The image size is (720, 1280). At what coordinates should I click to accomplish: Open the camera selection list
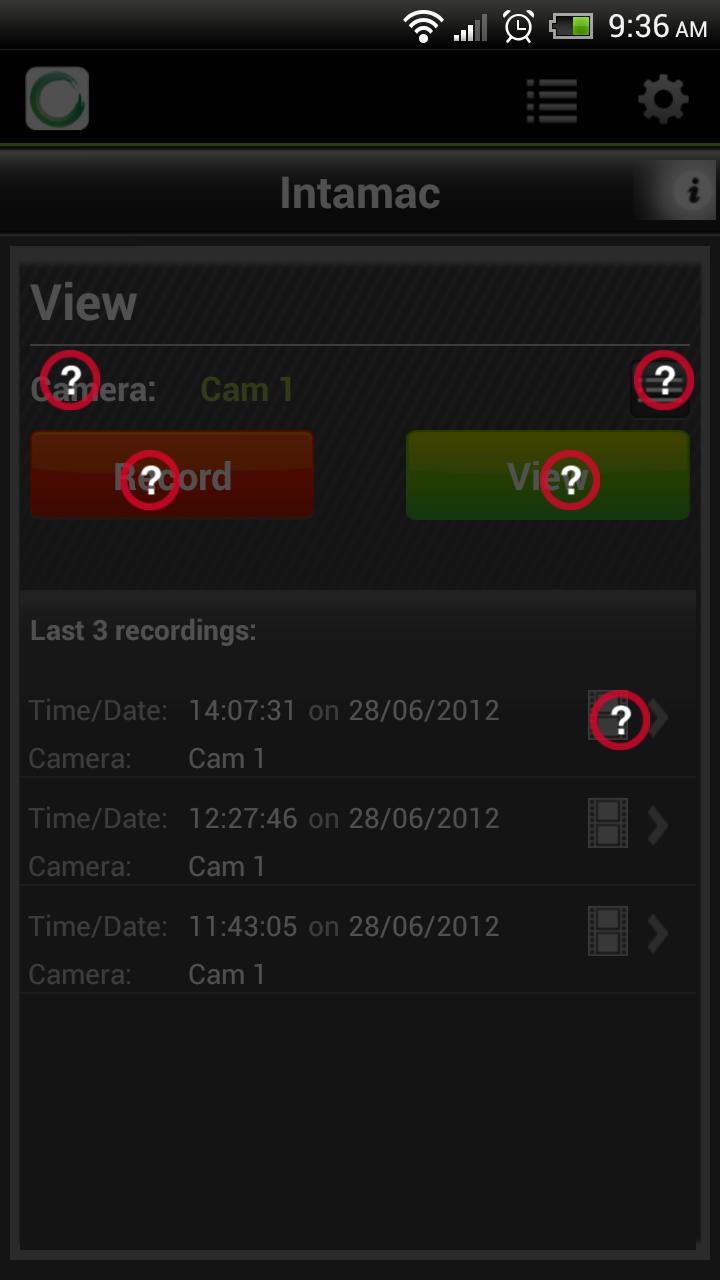coord(661,385)
